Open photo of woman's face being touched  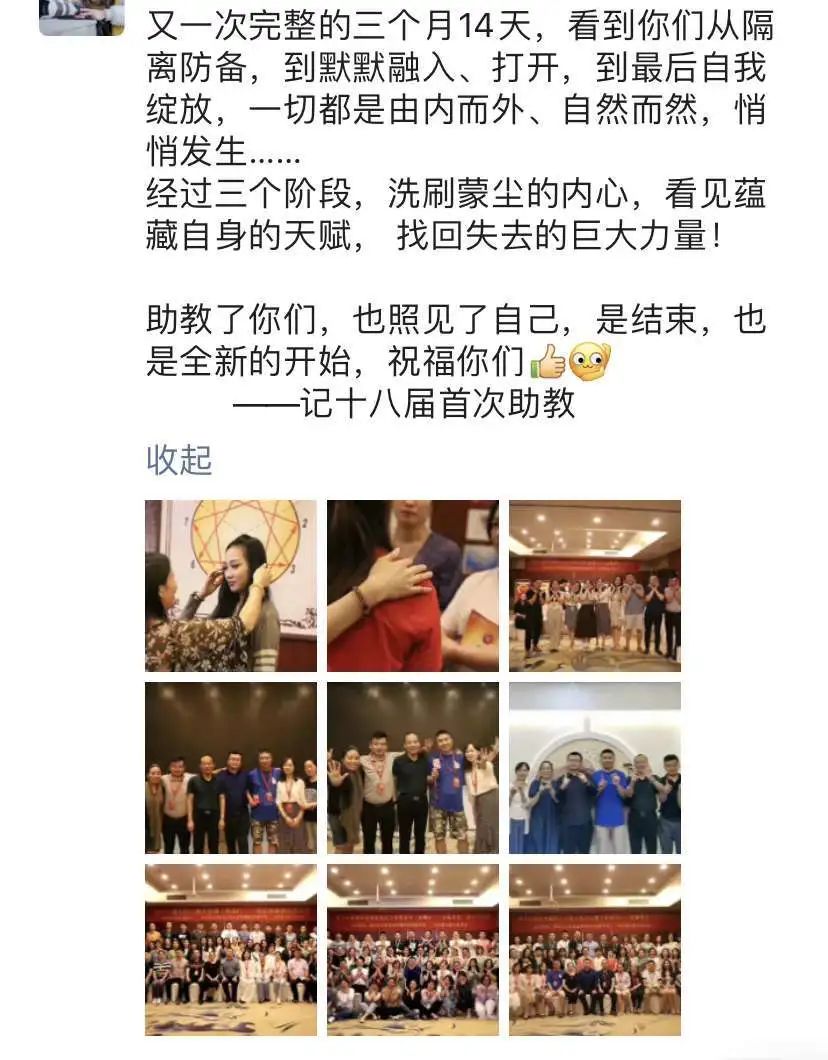pyautogui.click(x=231, y=585)
